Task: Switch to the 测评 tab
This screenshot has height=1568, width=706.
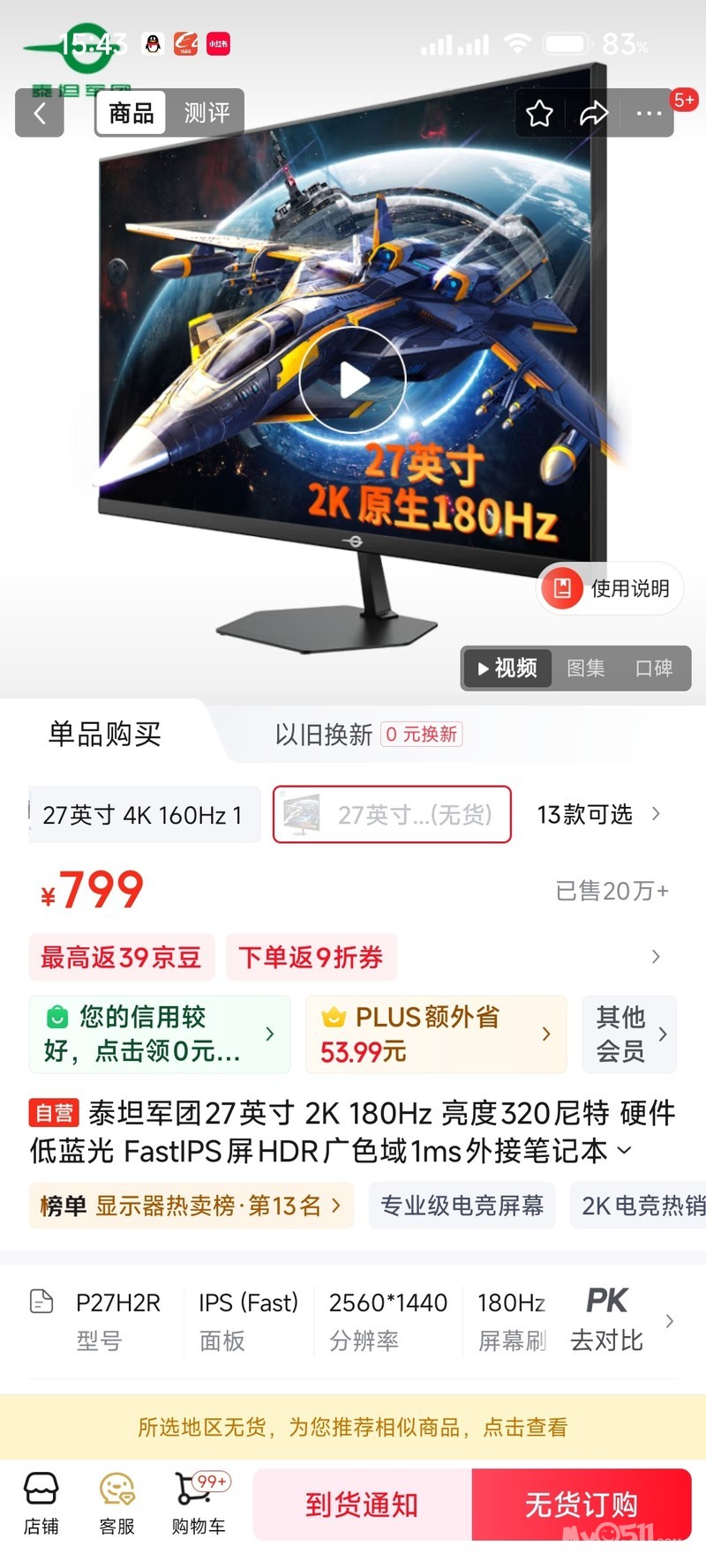Action: pyautogui.click(x=206, y=114)
